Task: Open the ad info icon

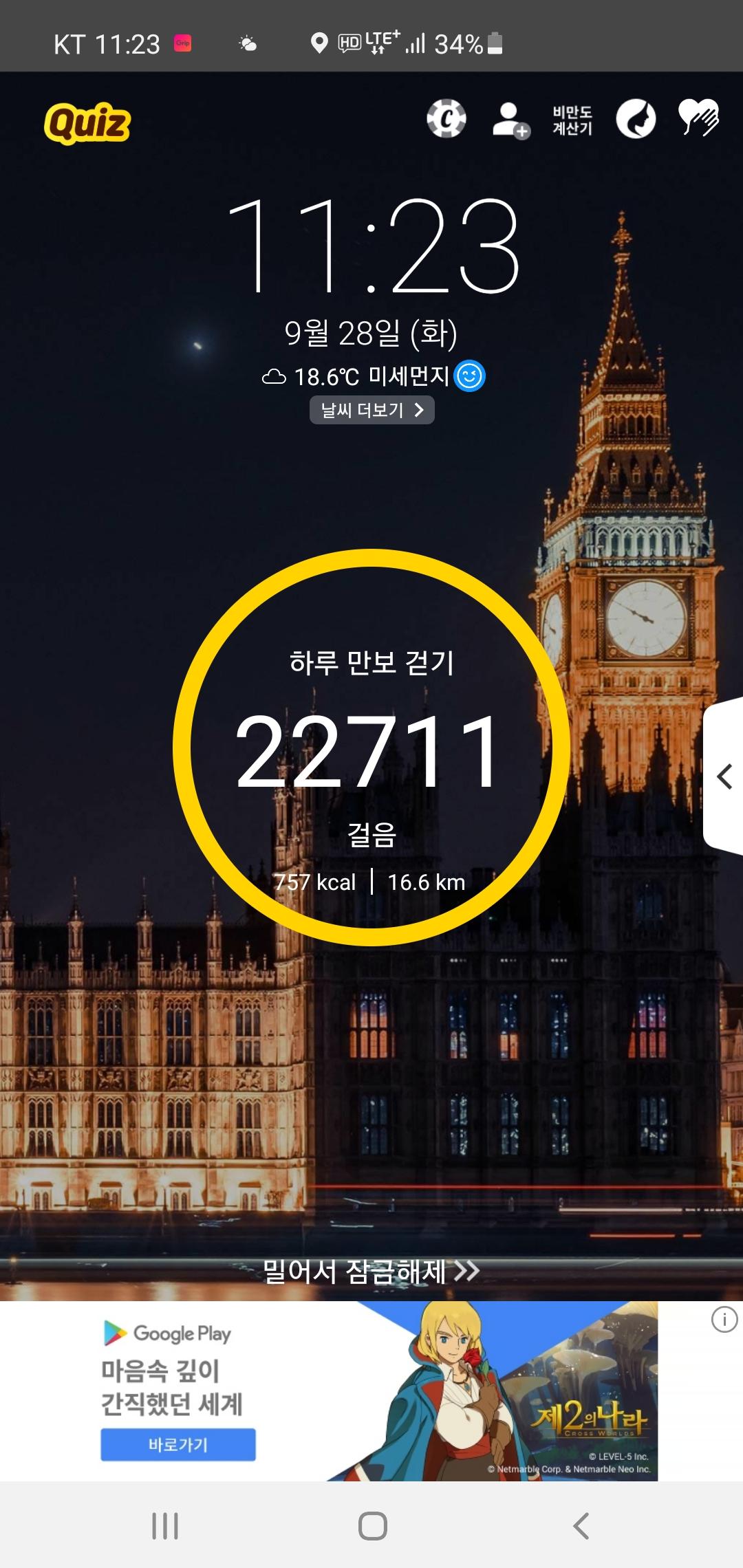Action: coord(724,1320)
